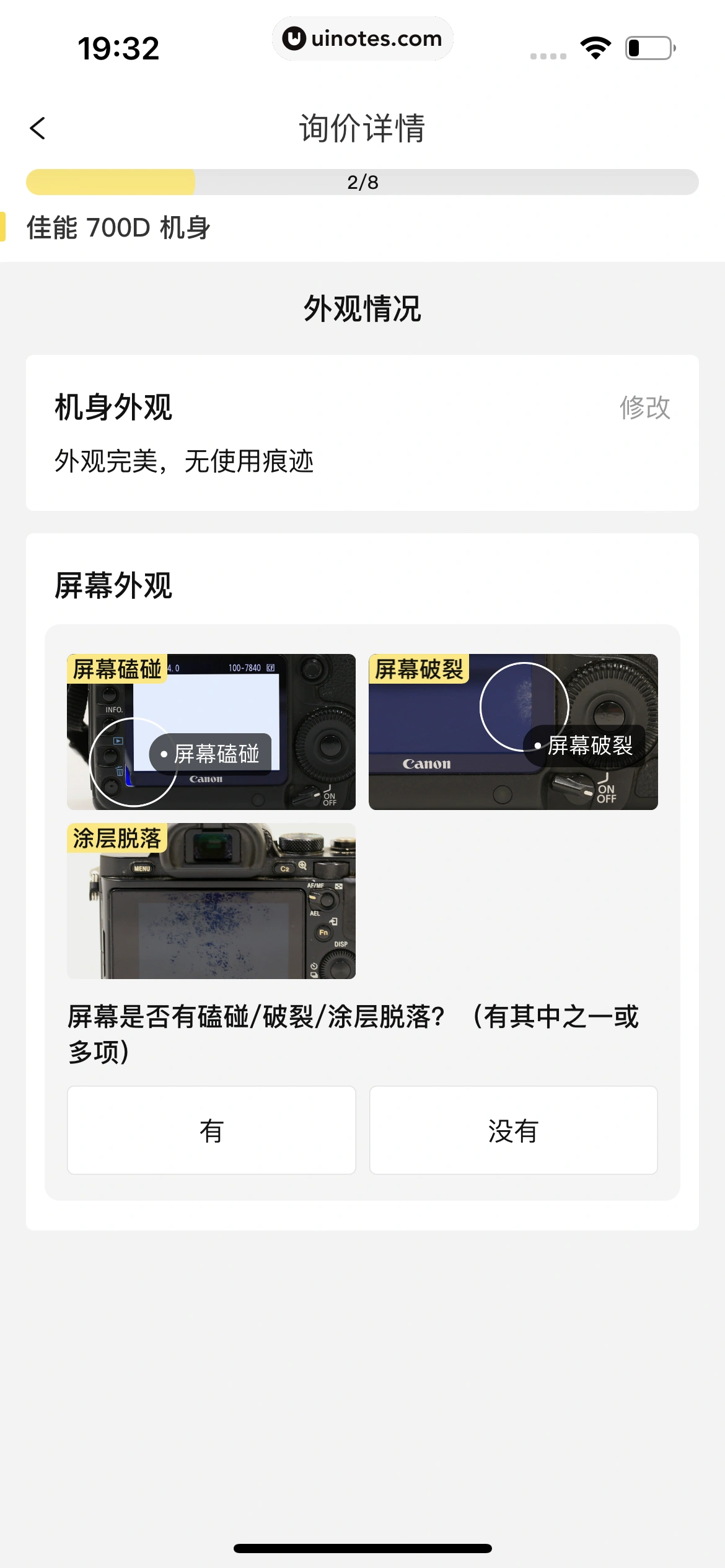View the 涂层脱落 example photo
This screenshot has height=1568, width=725.
coord(211,900)
